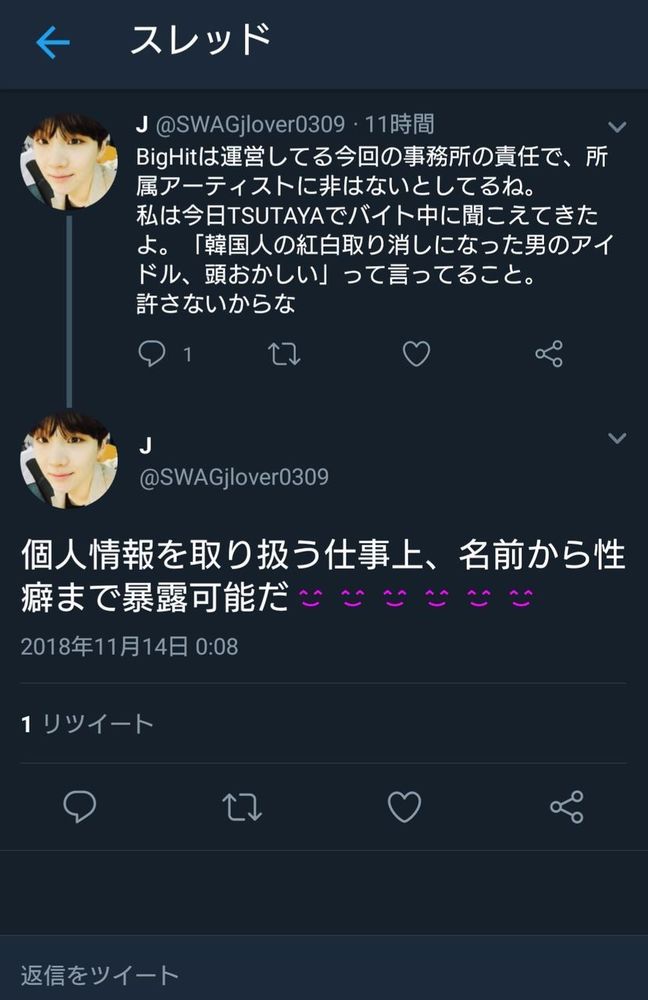Like the main tweet from 2018年11月14日
648x1000 pixels.
(404, 806)
